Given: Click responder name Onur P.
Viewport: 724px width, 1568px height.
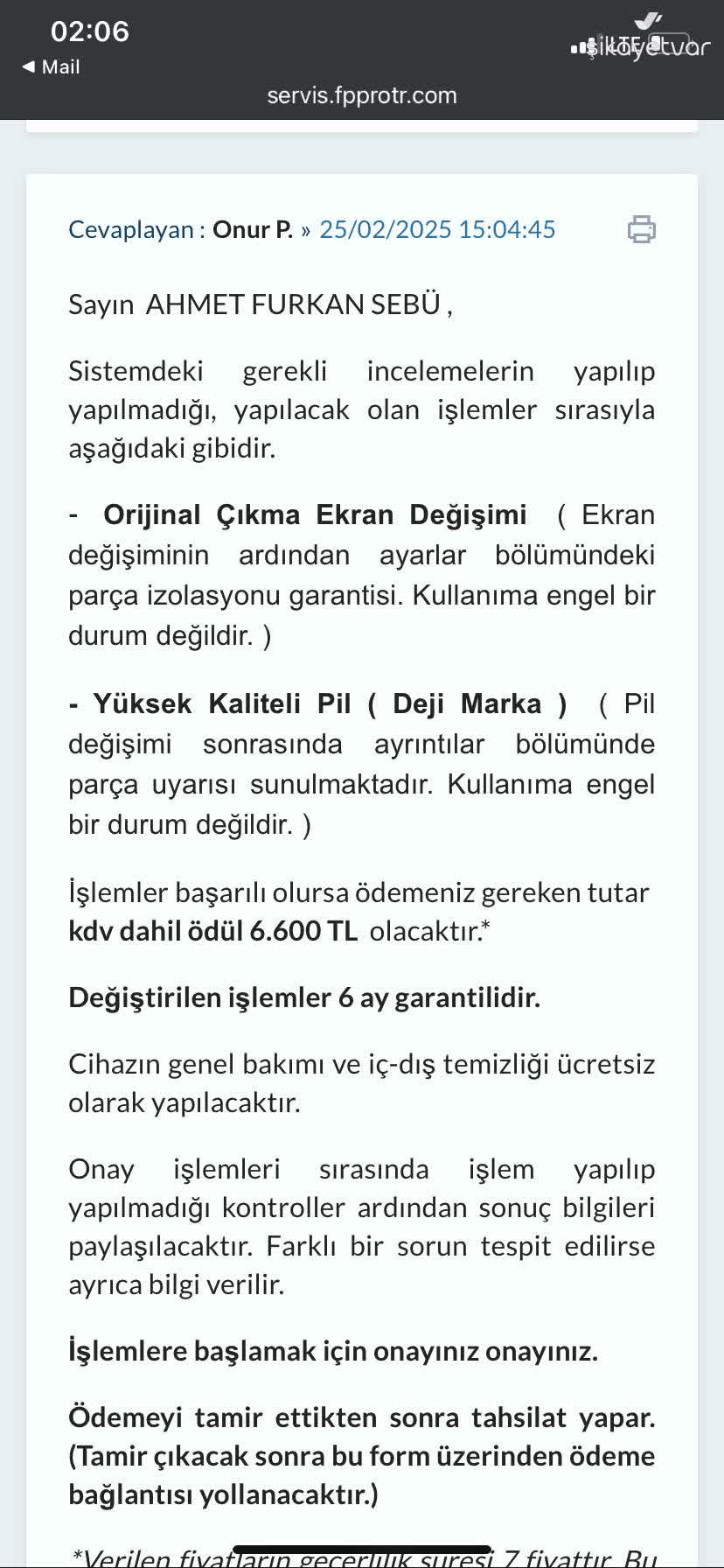Looking at the screenshot, I should click(251, 230).
